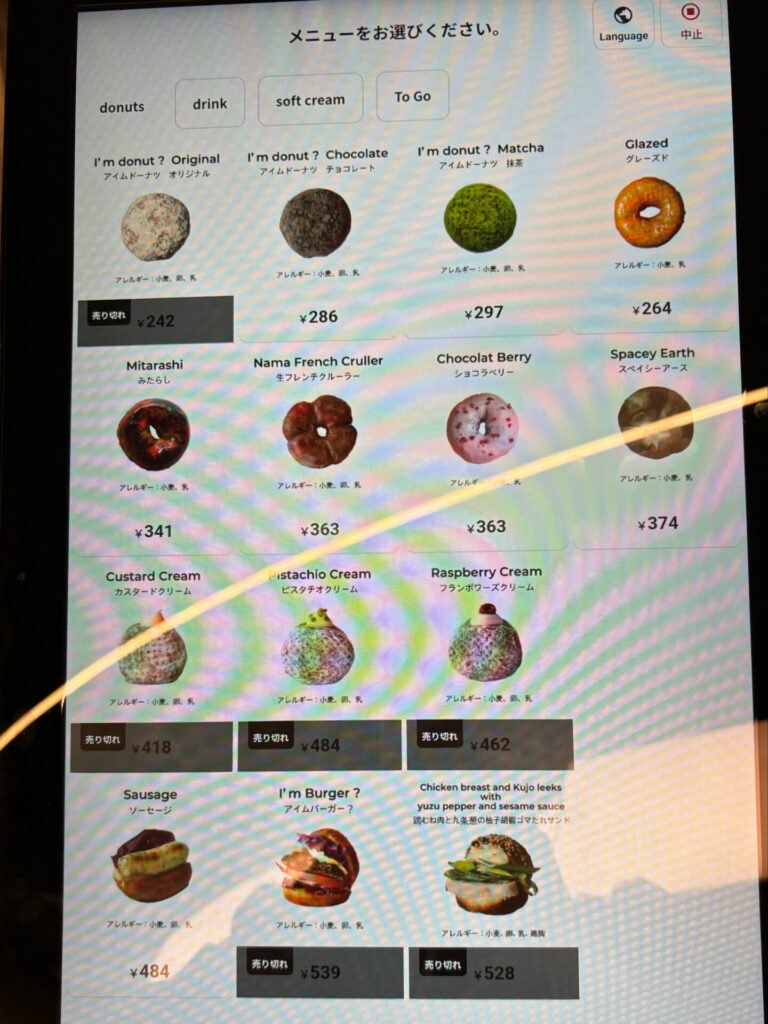
Task: Open the soft cream category
Action: pyautogui.click(x=310, y=100)
